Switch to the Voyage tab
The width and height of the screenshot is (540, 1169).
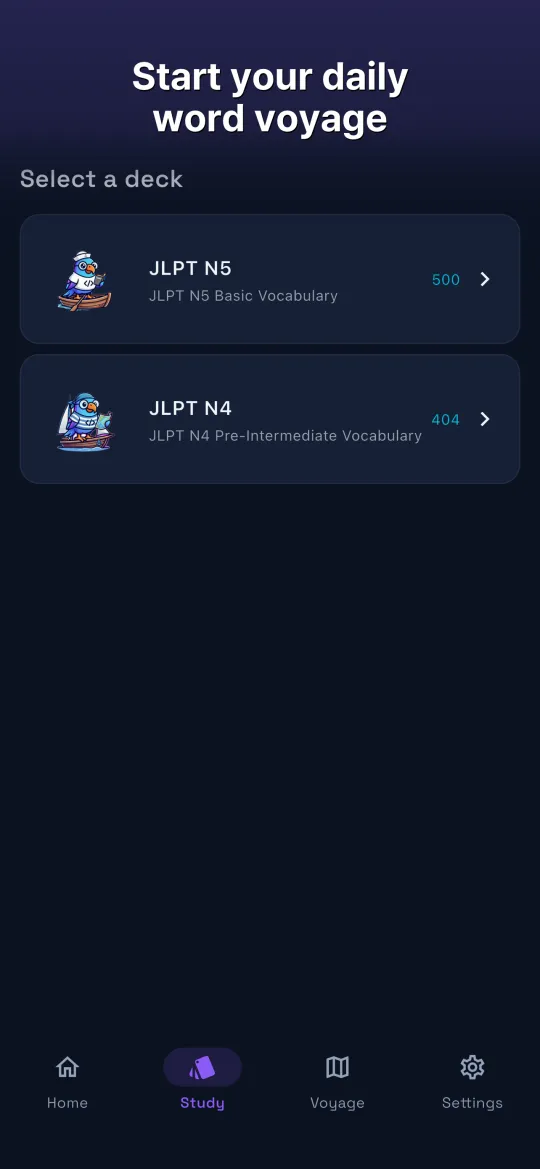[x=337, y=1081]
